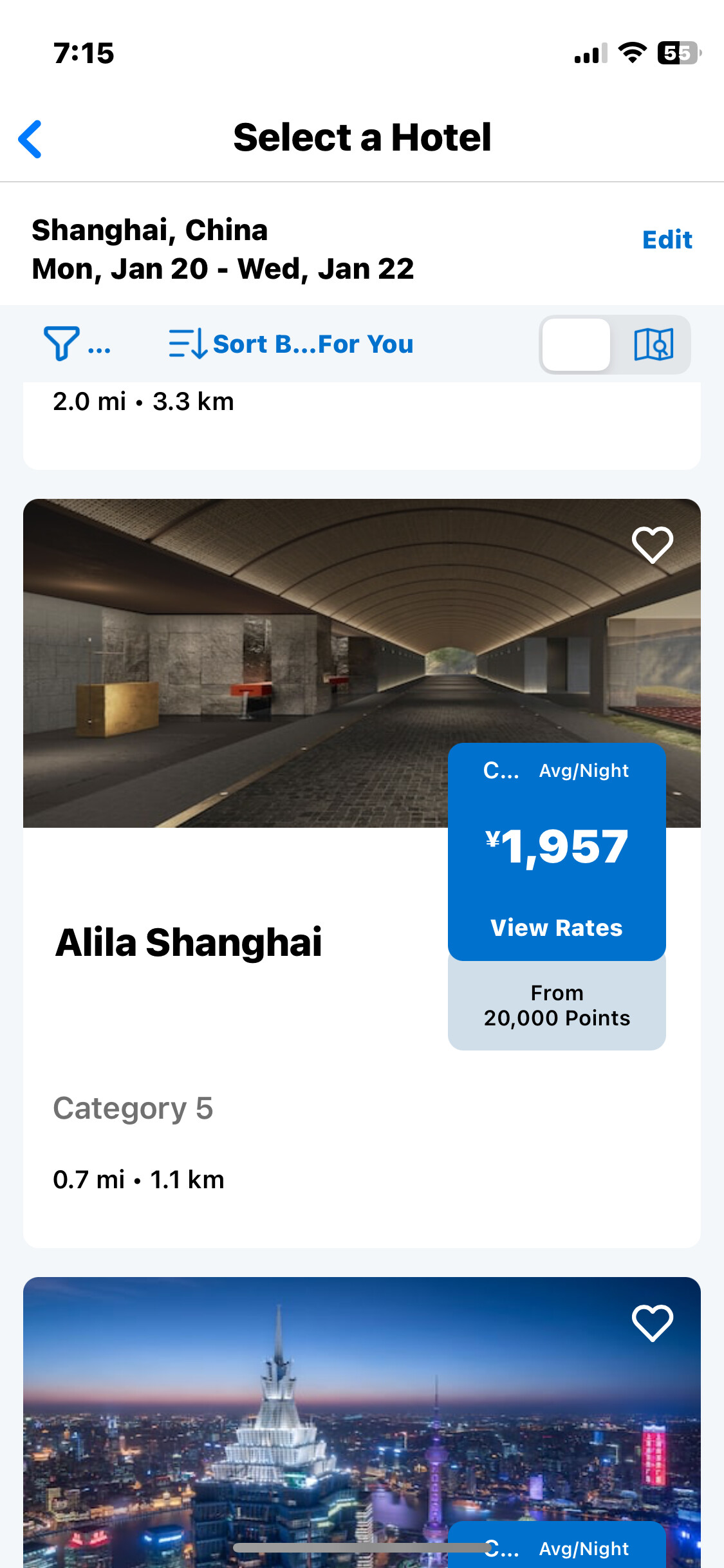Change the Sort By For You option
724x1568 pixels.
click(x=292, y=344)
